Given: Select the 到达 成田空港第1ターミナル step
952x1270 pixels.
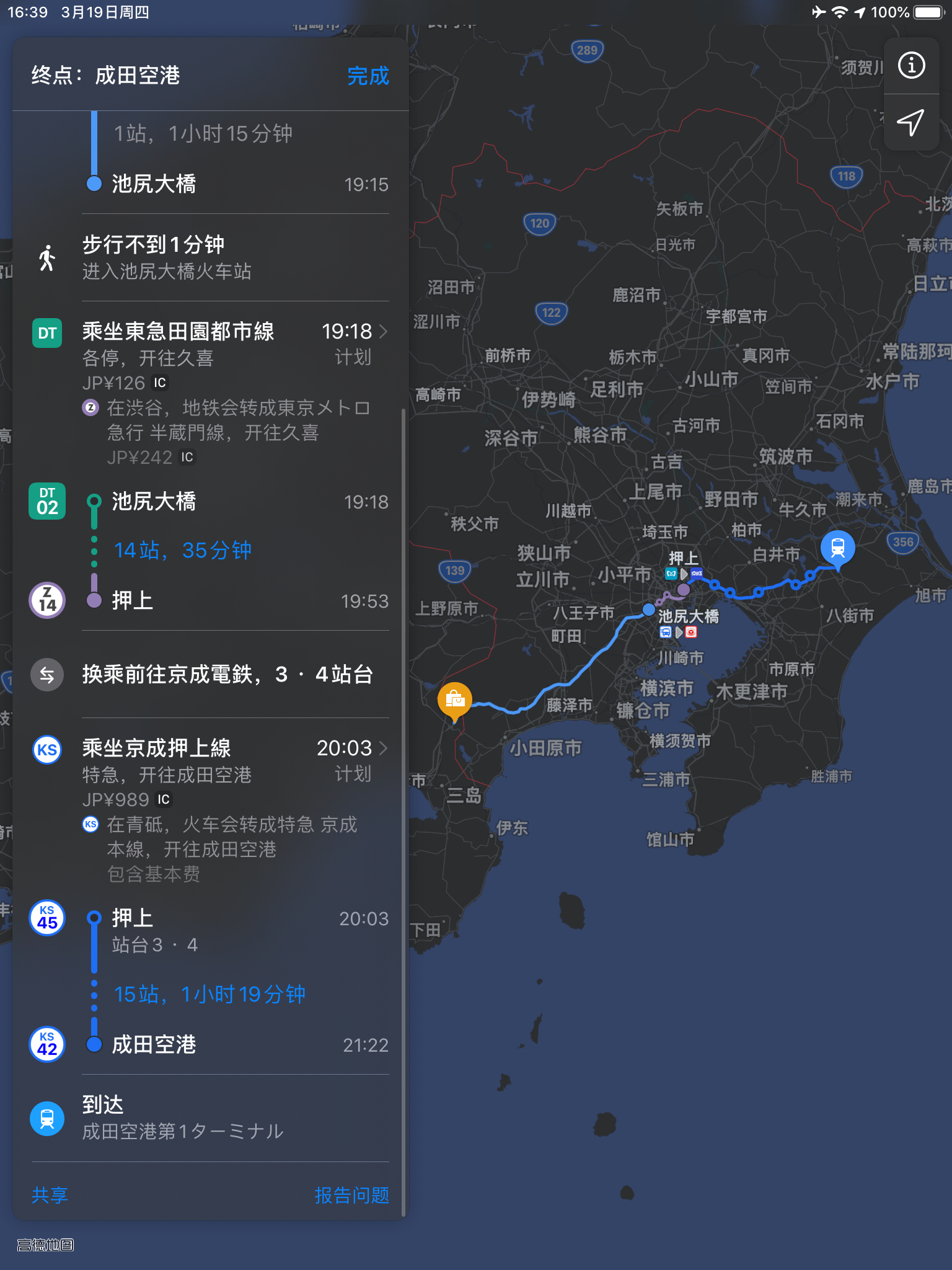Looking at the screenshot, I should [x=211, y=1118].
